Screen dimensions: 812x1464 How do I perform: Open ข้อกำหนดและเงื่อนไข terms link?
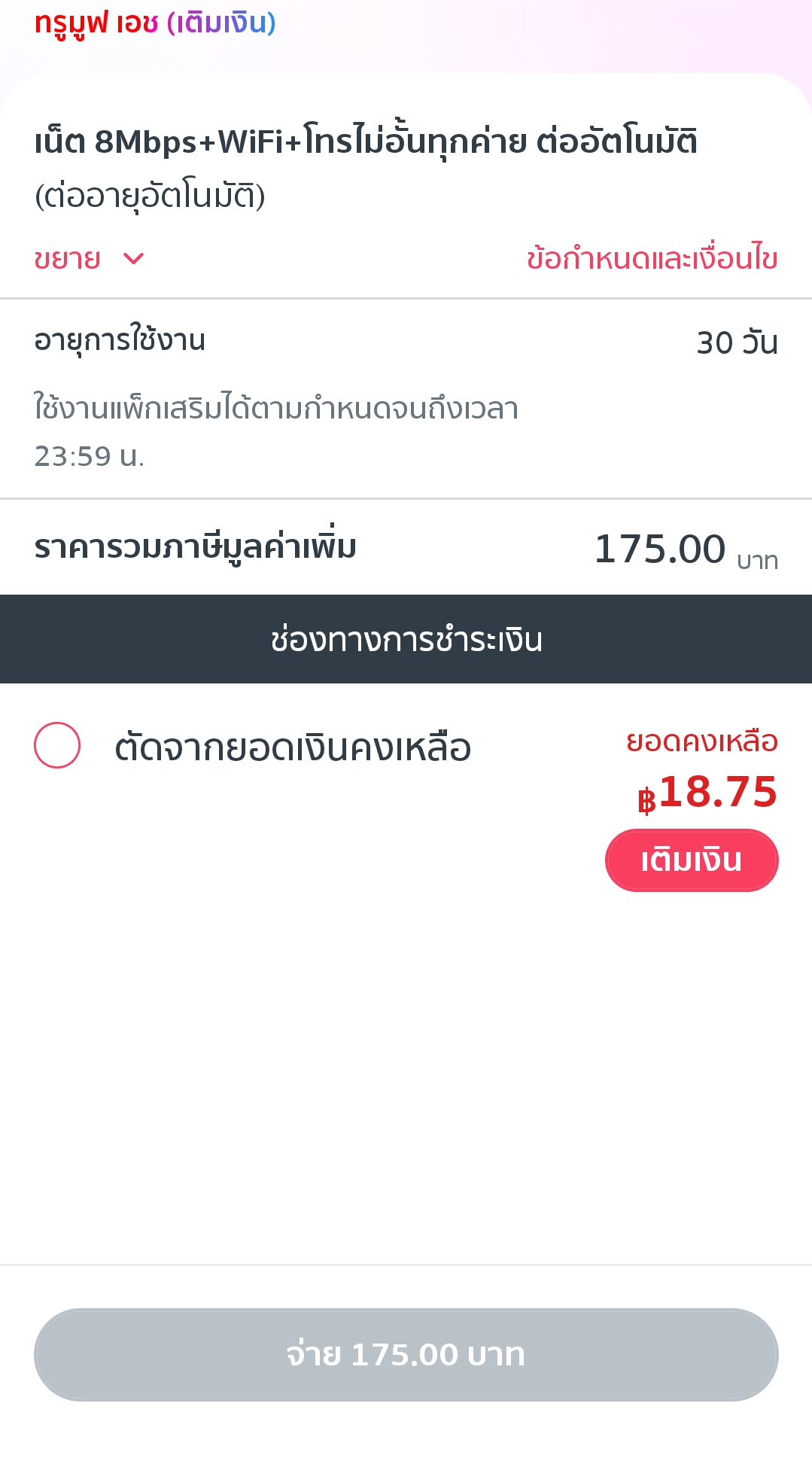point(652,259)
